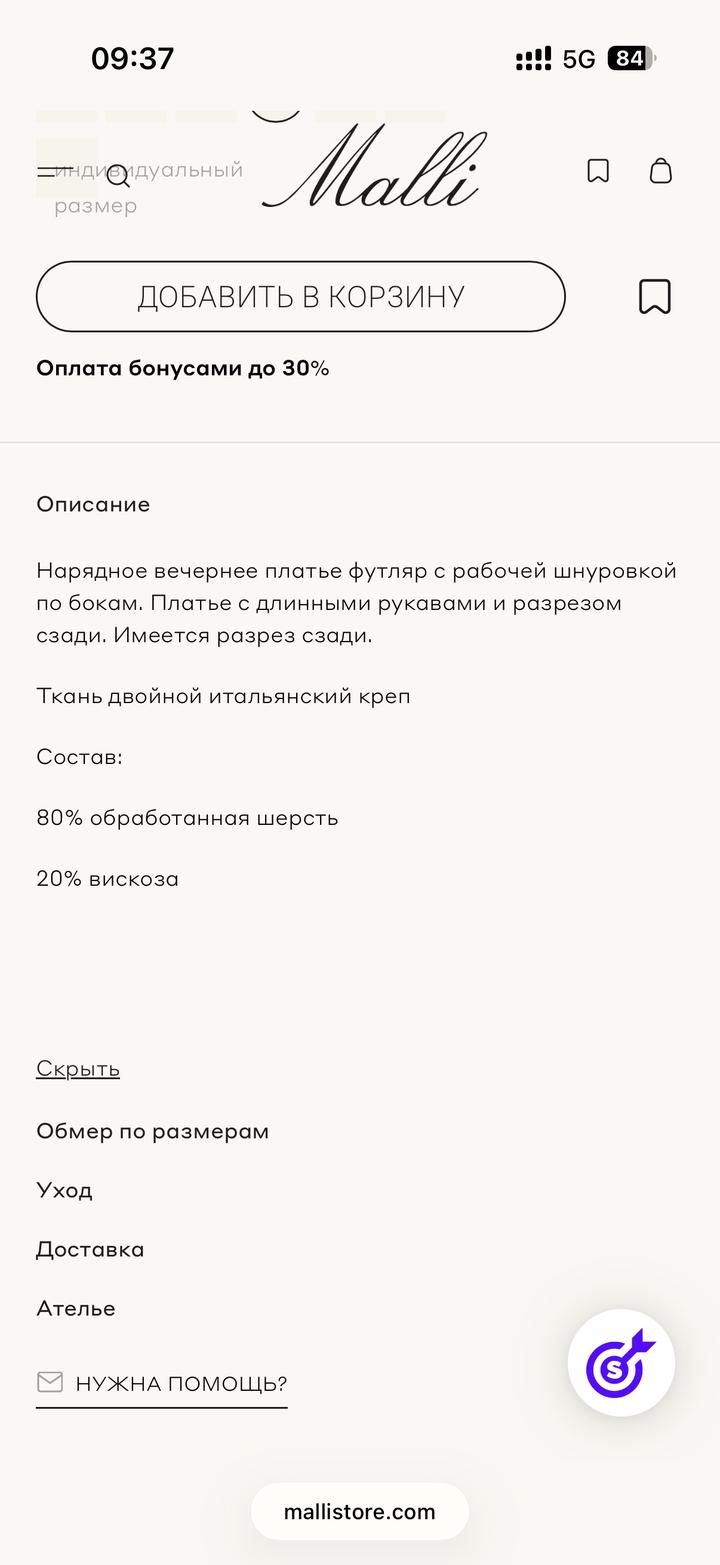Open saved items bookmark in header

pyautogui.click(x=598, y=171)
